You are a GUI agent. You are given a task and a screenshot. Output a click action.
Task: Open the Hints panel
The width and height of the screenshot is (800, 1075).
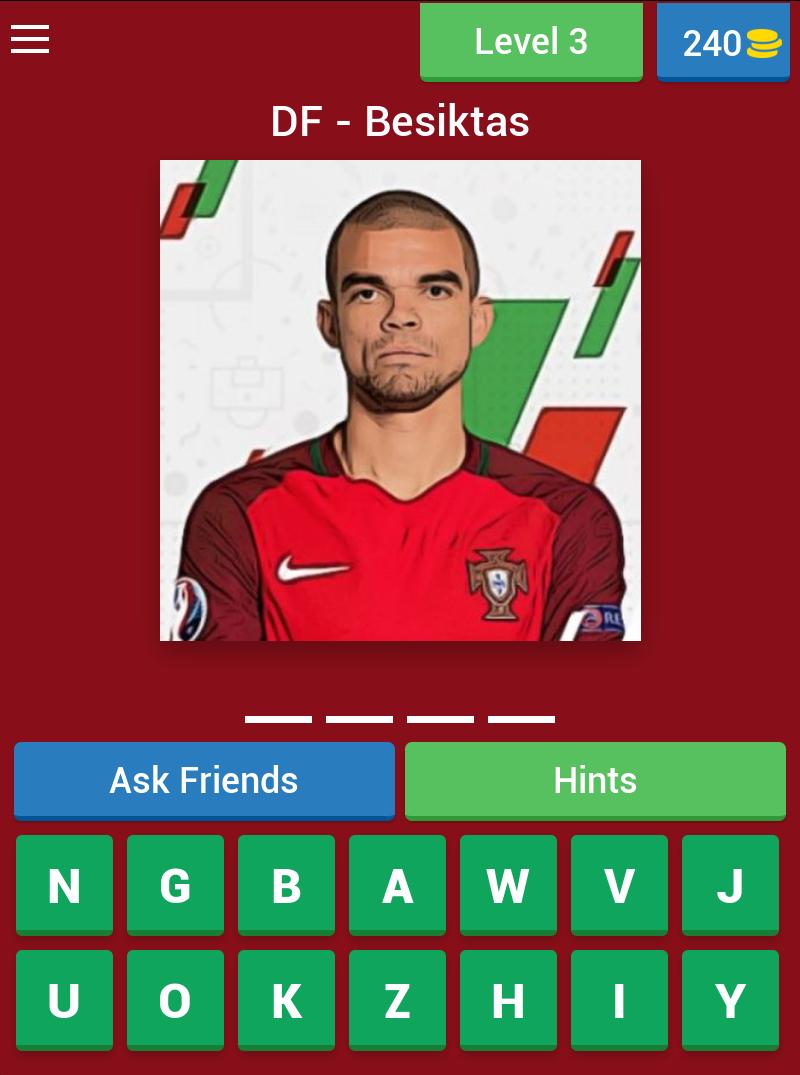[x=595, y=780]
